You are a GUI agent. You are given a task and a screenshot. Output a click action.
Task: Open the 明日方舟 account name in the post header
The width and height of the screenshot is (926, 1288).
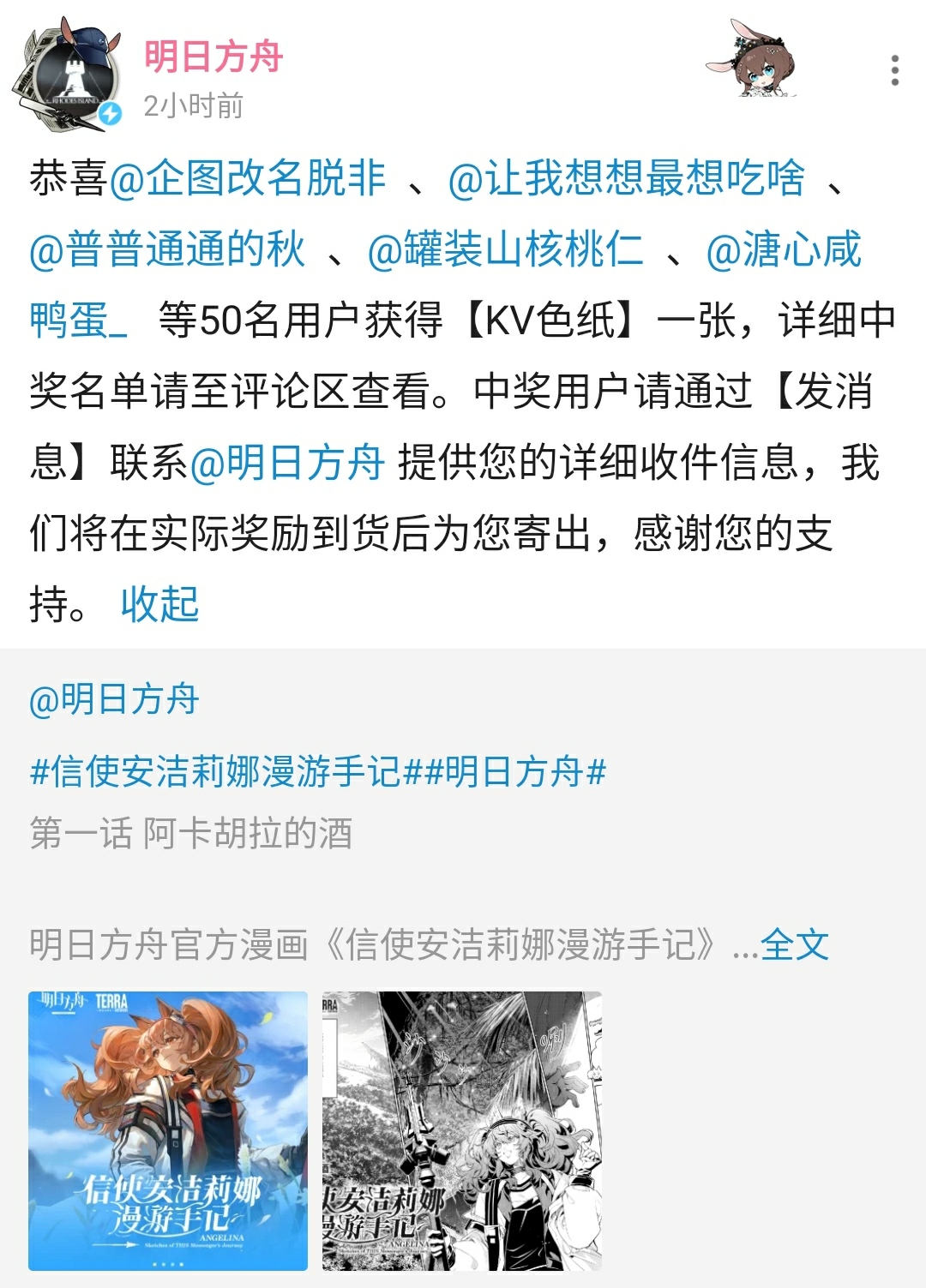213,57
